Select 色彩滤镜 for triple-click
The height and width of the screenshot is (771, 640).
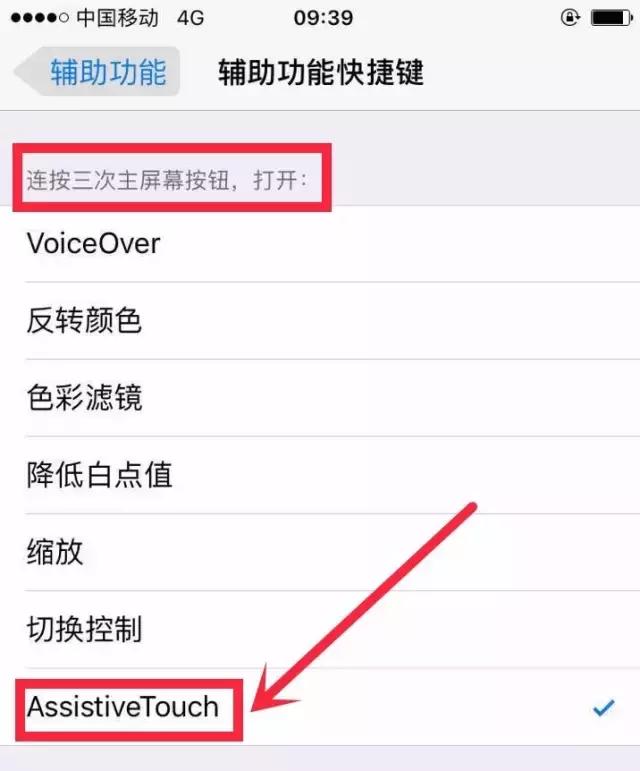tap(320, 398)
